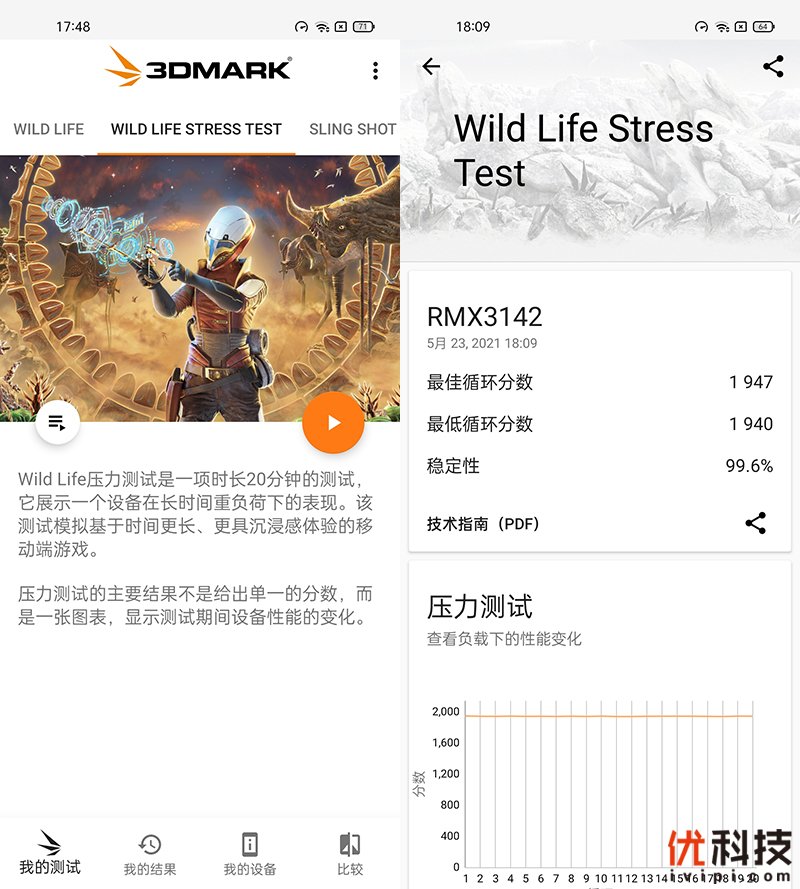Open the 3DMark overflow menu
Viewport: 800px width, 889px height.
[375, 70]
